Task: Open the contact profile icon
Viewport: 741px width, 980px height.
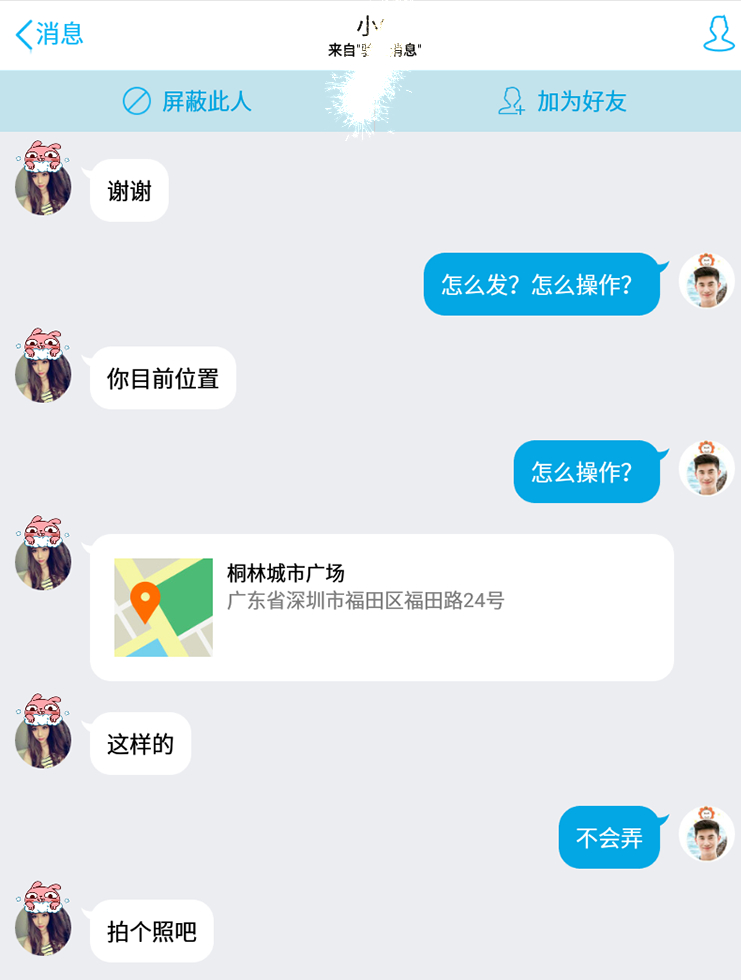Action: pyautogui.click(x=717, y=34)
